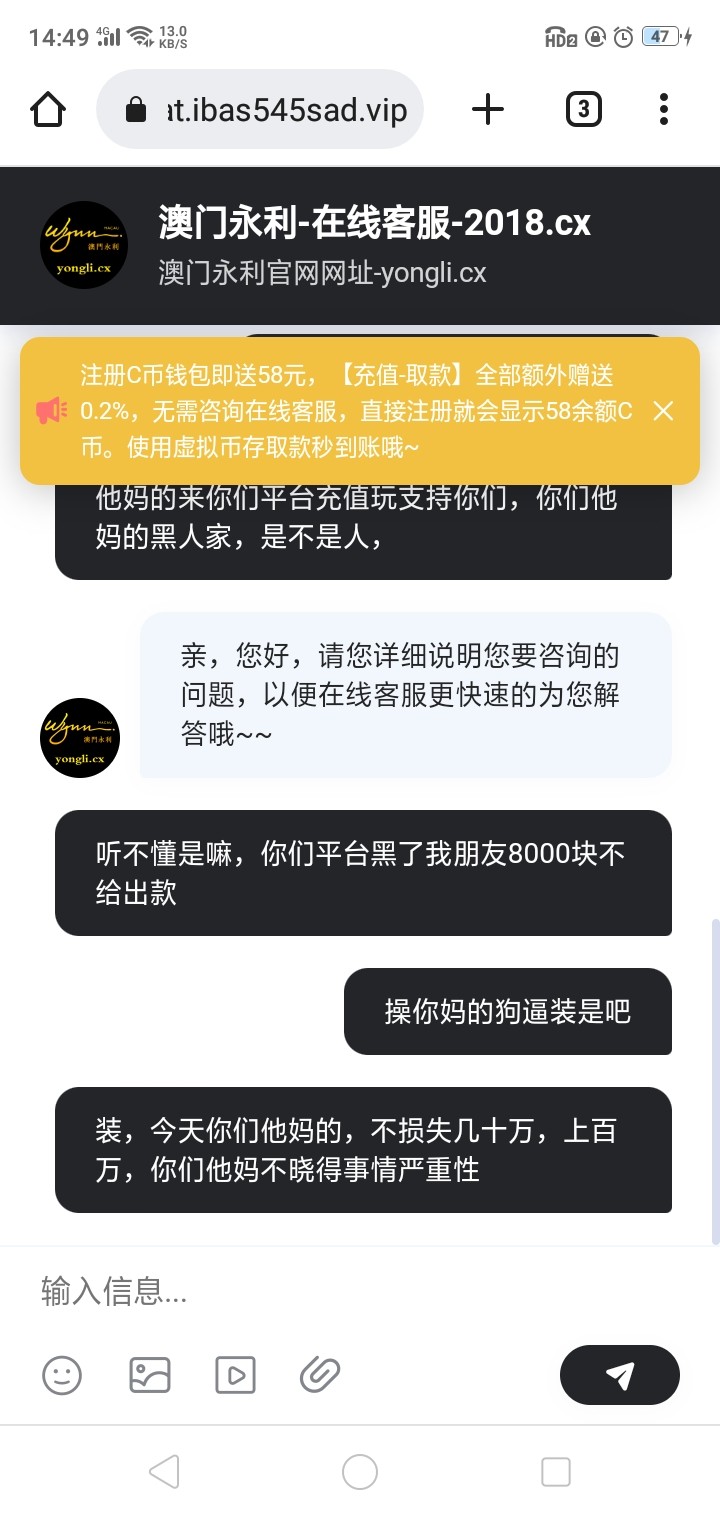720x1520 pixels.
Task: Send the message with the paper-plane button
Action: point(619,1375)
